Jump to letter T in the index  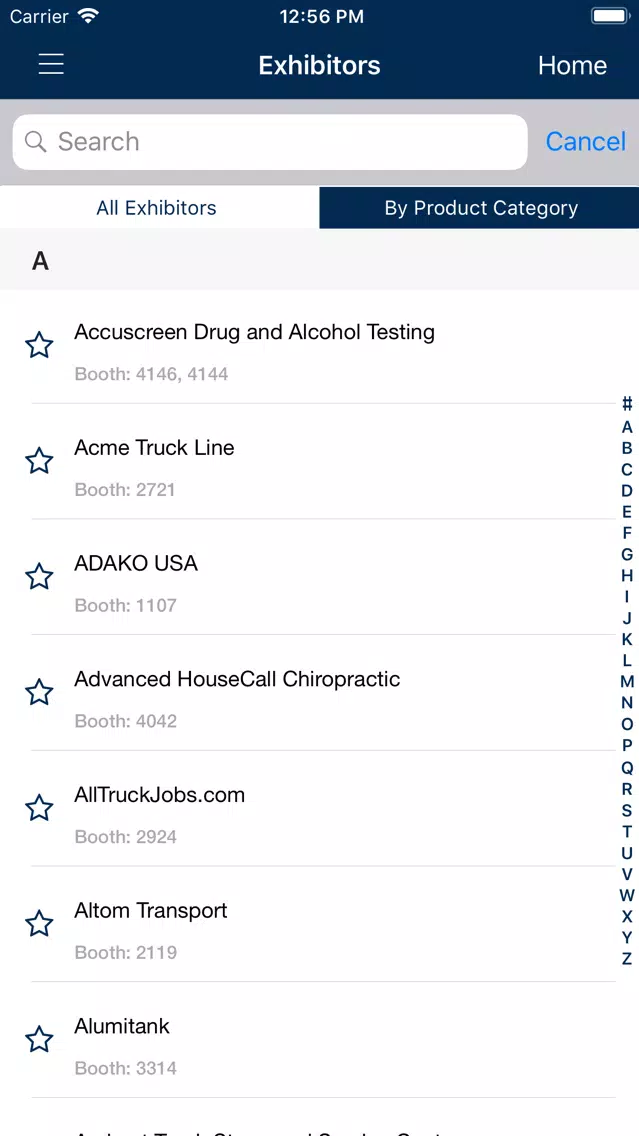pyautogui.click(x=627, y=832)
